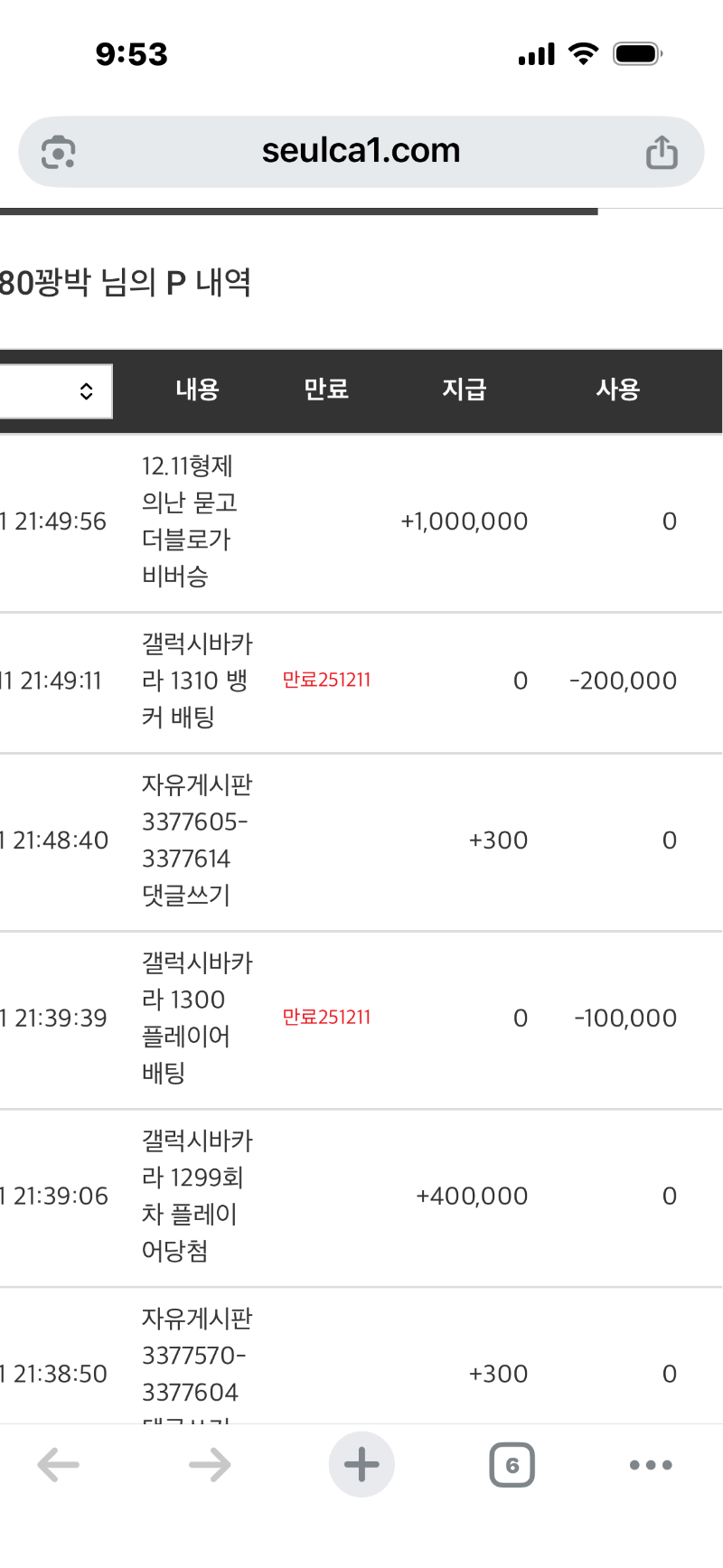Tap the page loading progress bar

pyautogui.click(x=298, y=209)
